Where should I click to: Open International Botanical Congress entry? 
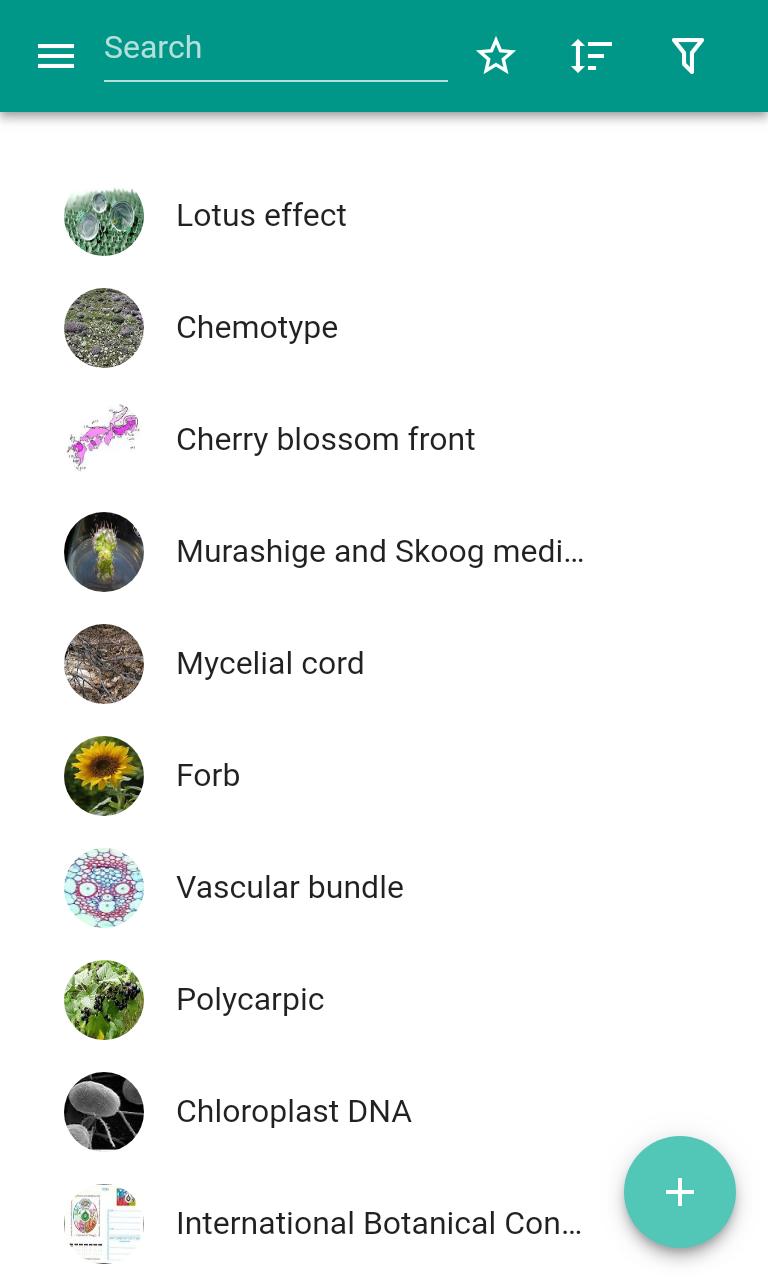(x=378, y=1223)
